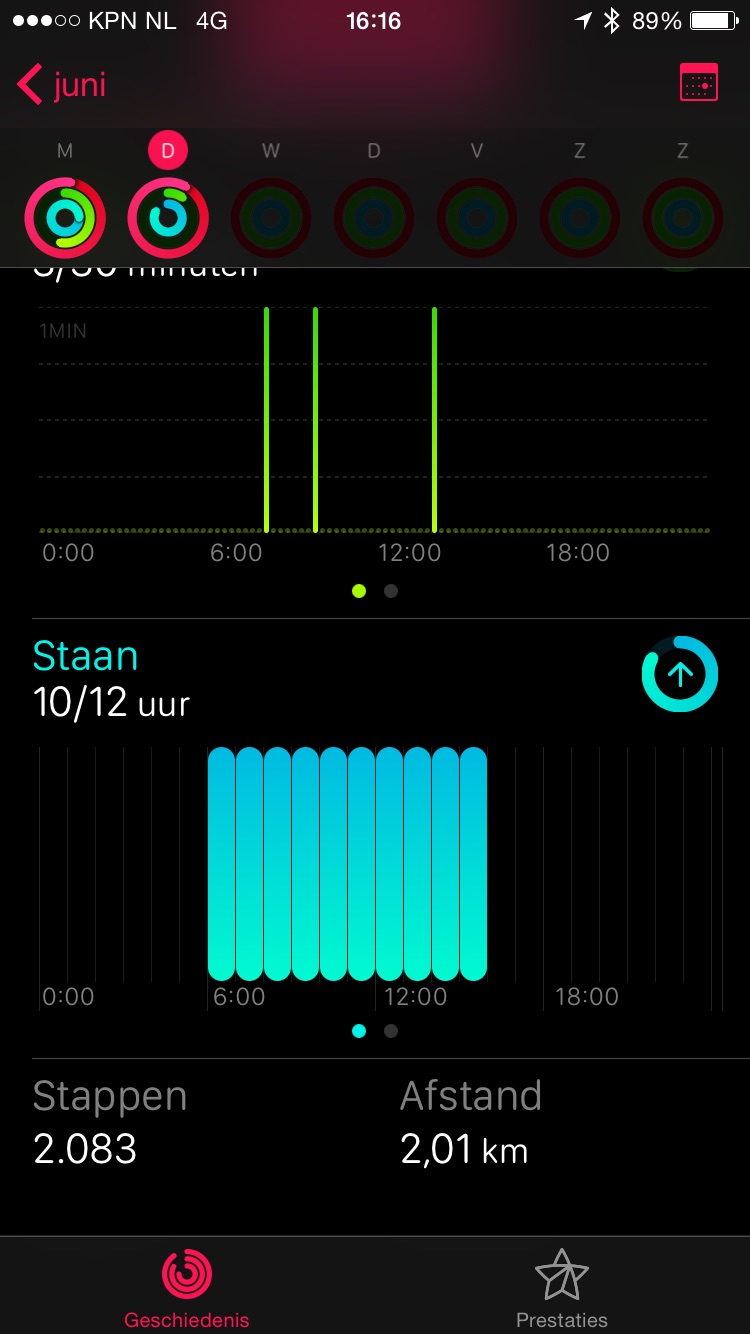This screenshot has height=1334, width=750.
Task: Open the calendar icon in the top bar
Action: [x=698, y=84]
